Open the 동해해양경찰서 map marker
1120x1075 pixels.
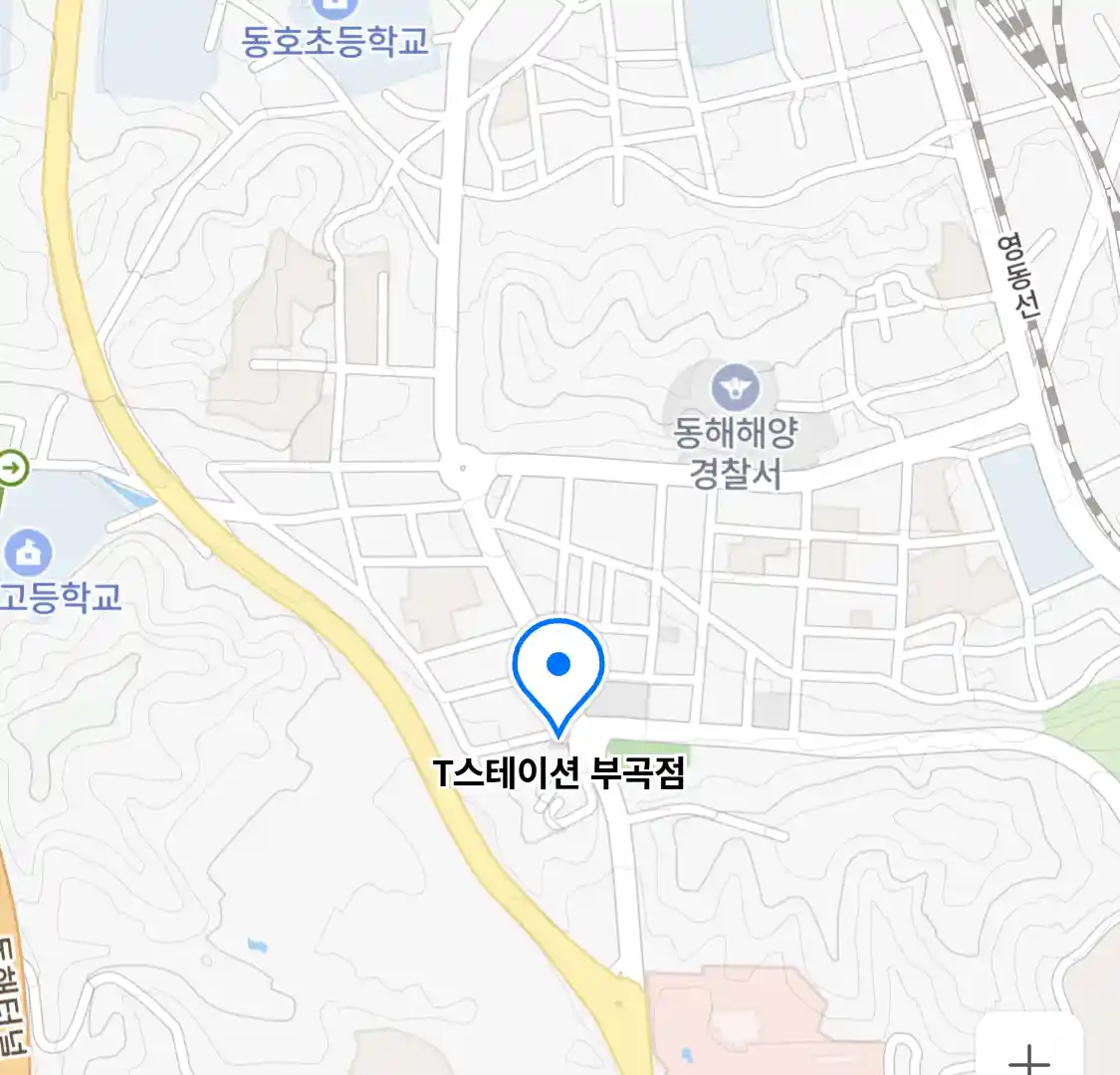coord(736,387)
